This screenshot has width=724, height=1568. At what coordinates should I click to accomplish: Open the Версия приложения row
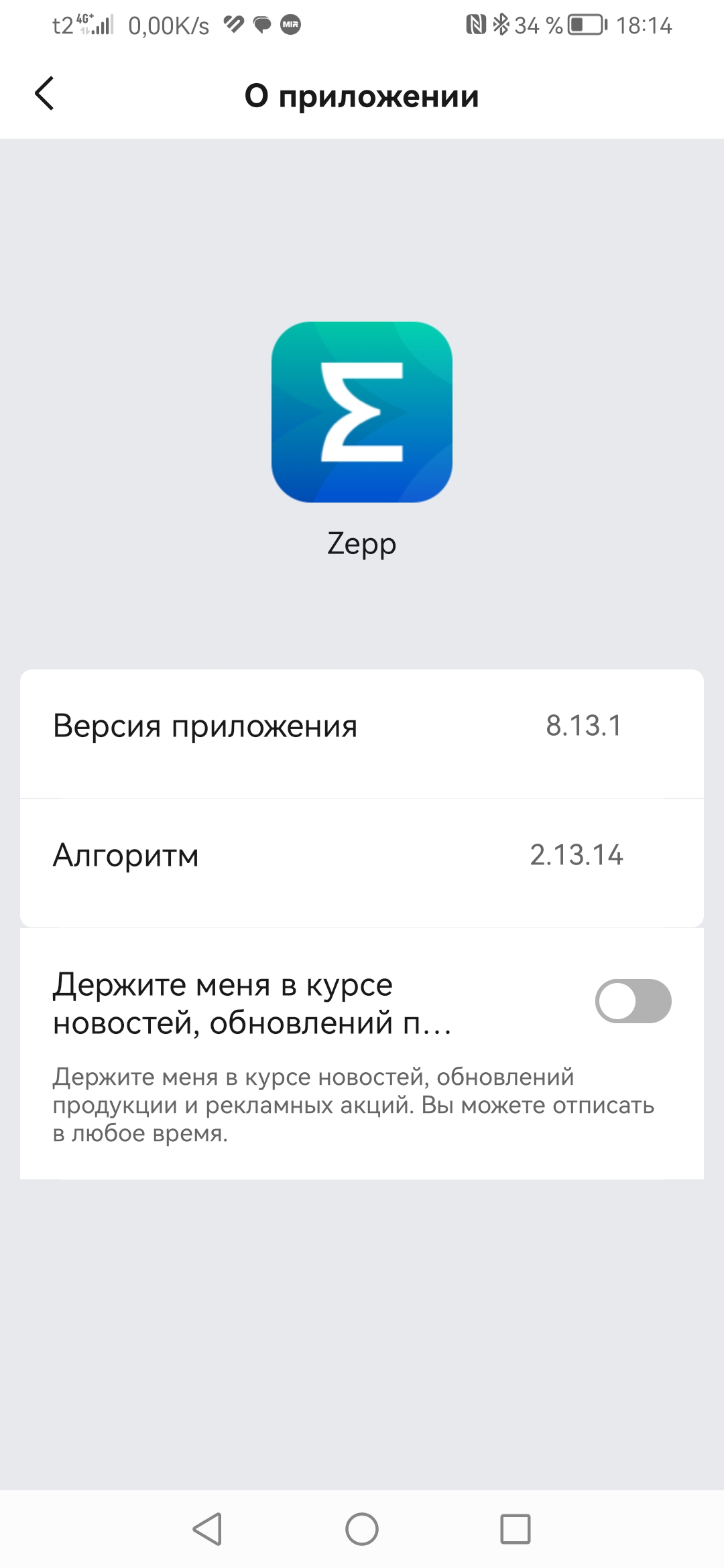(x=362, y=726)
